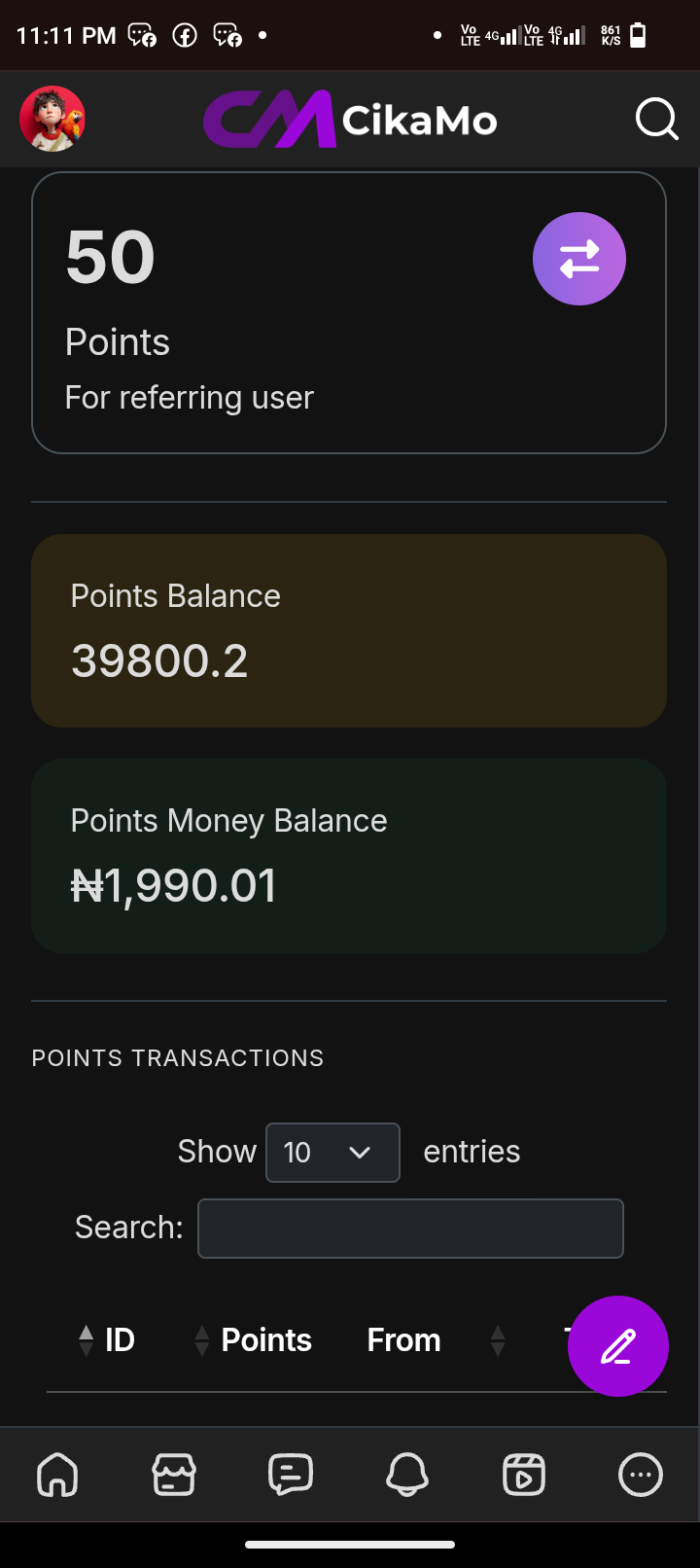This screenshot has width=700, height=1568.
Task: Go to the Home tab
Action: pyautogui.click(x=57, y=1475)
